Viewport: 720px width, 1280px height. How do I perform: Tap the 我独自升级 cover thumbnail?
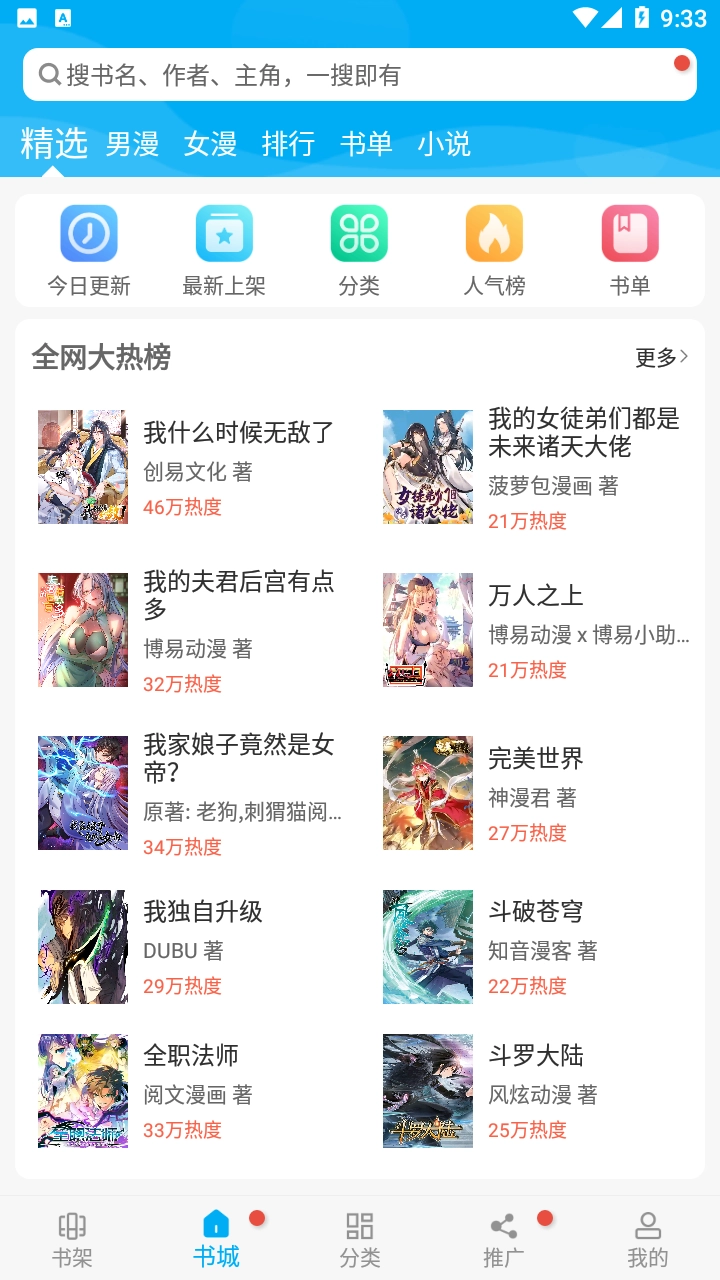click(82, 946)
